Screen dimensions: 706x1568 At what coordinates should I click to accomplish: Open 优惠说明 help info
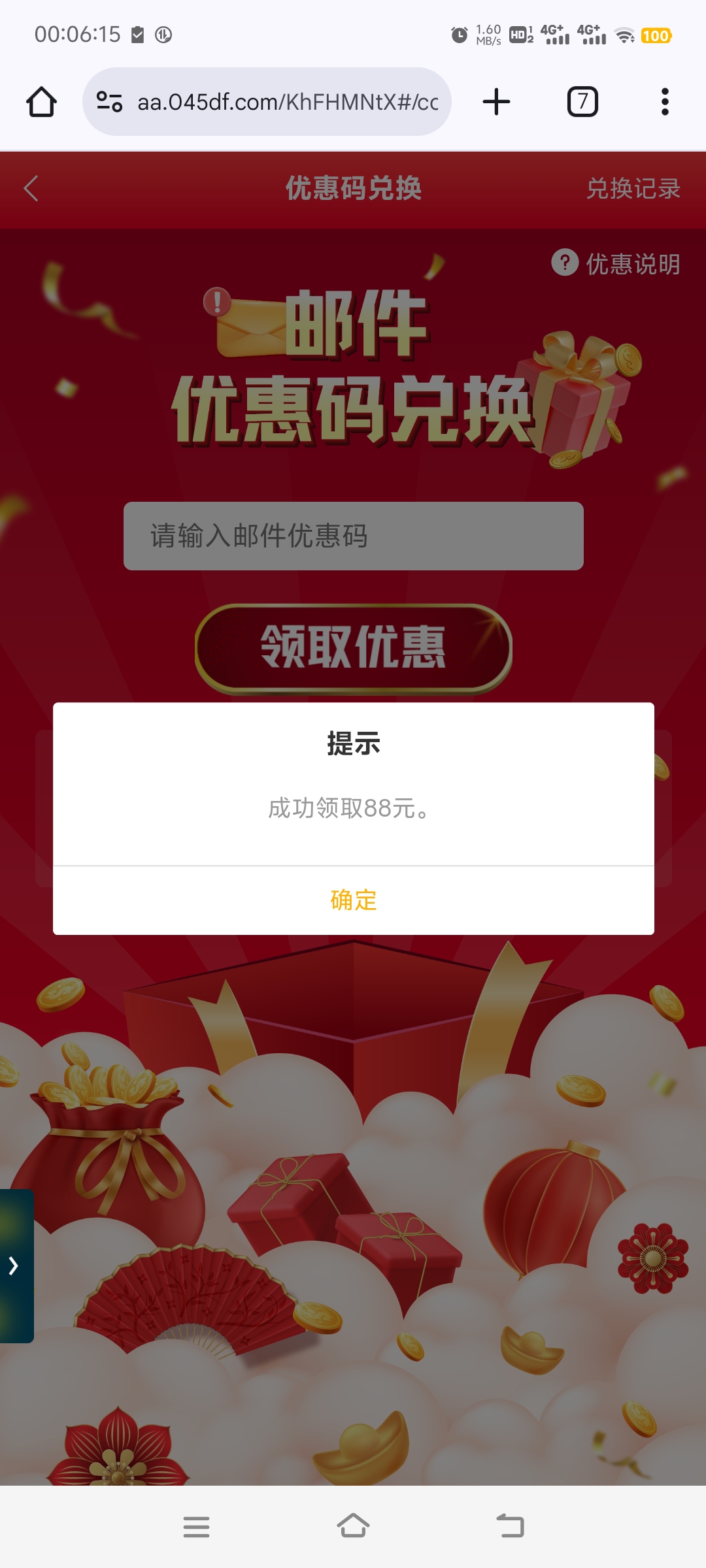pos(616,263)
